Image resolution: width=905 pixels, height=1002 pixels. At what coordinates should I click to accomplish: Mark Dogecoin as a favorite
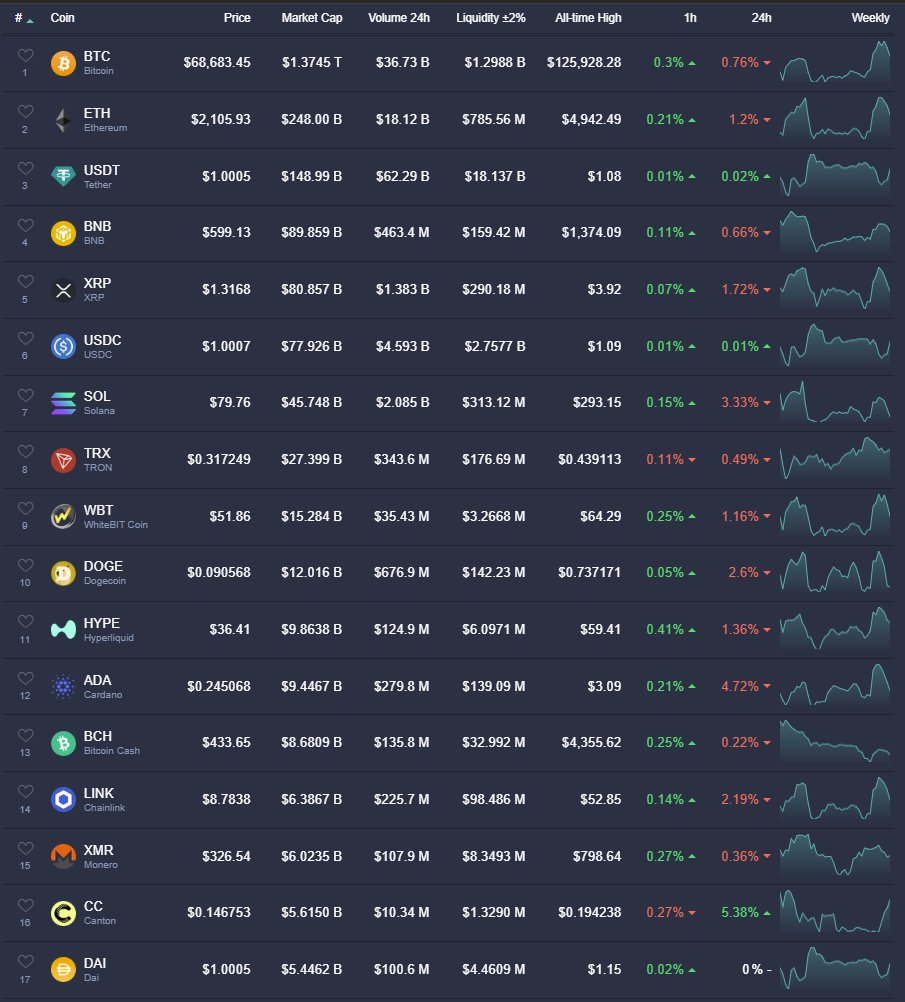point(25,566)
